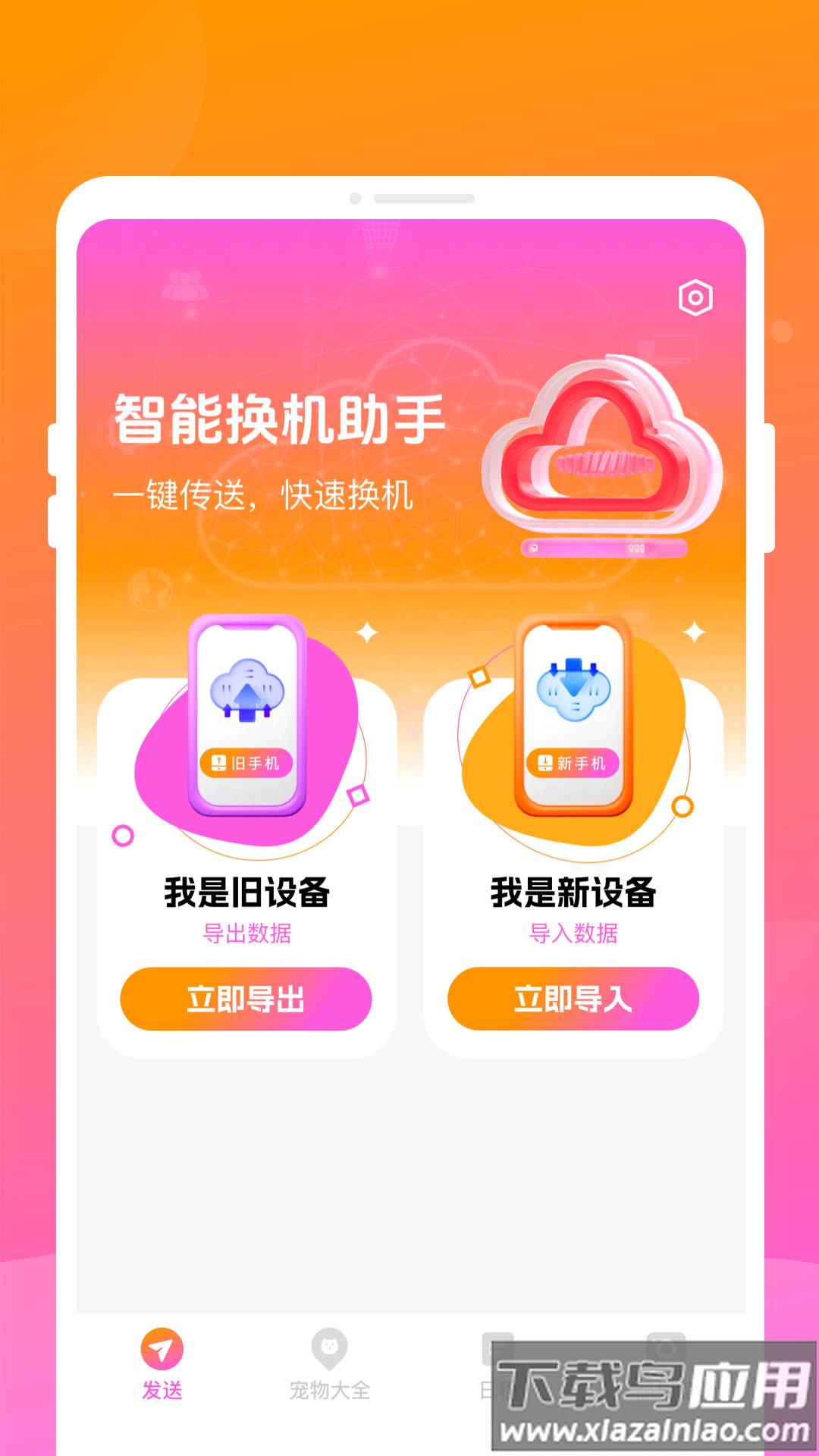Screen dimensions: 819x1456
Task: Open 导出数据 under the old device card
Action: [247, 935]
